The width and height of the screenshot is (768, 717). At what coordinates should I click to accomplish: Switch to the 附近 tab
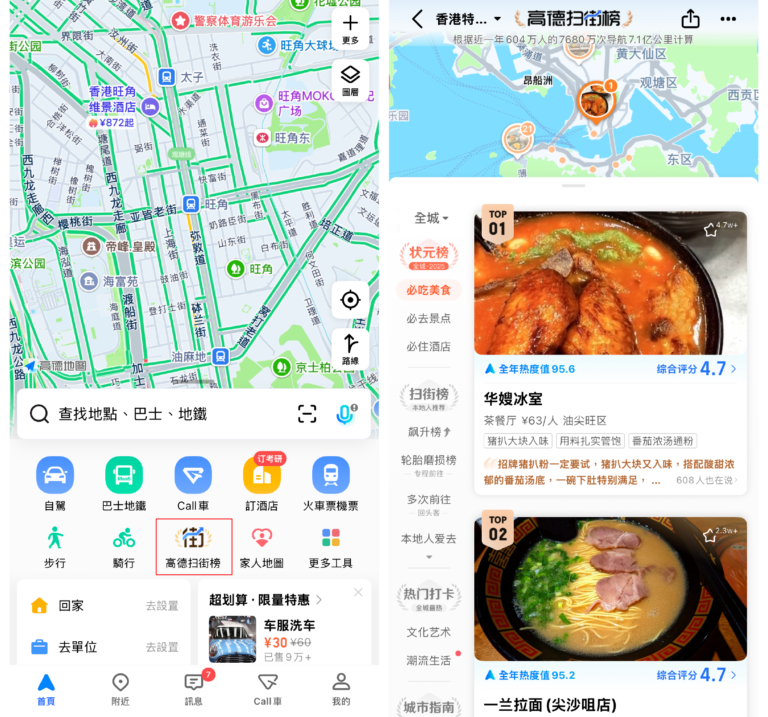tap(120, 688)
